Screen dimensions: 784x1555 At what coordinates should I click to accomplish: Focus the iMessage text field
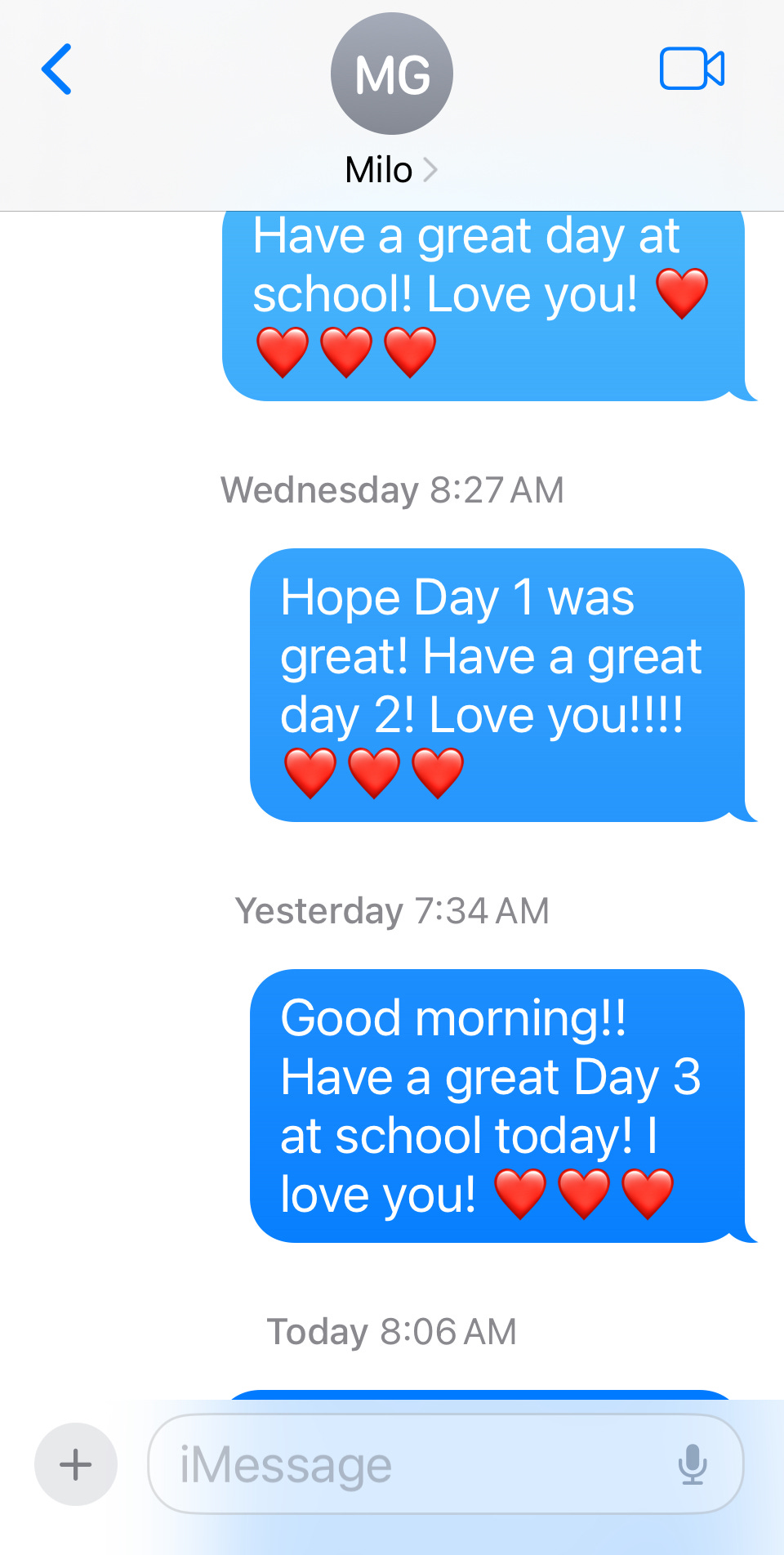coord(408,1464)
